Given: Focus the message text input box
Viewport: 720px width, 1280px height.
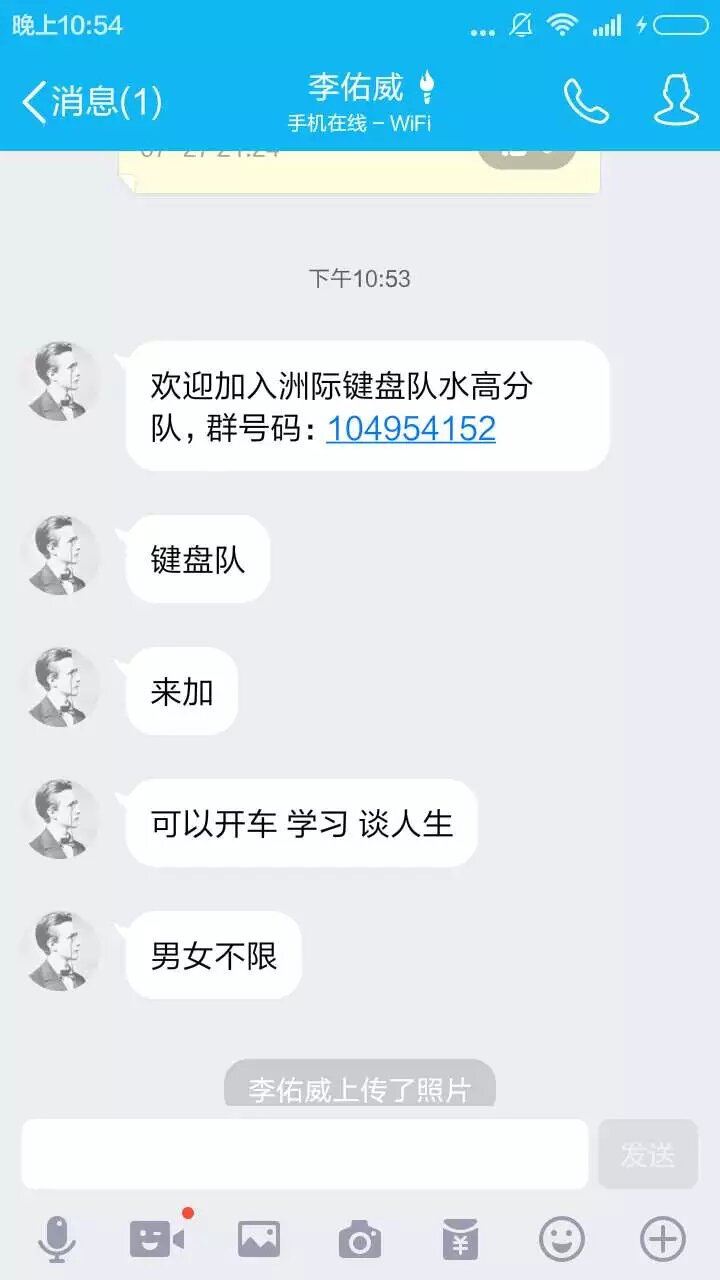Looking at the screenshot, I should coord(305,1154).
